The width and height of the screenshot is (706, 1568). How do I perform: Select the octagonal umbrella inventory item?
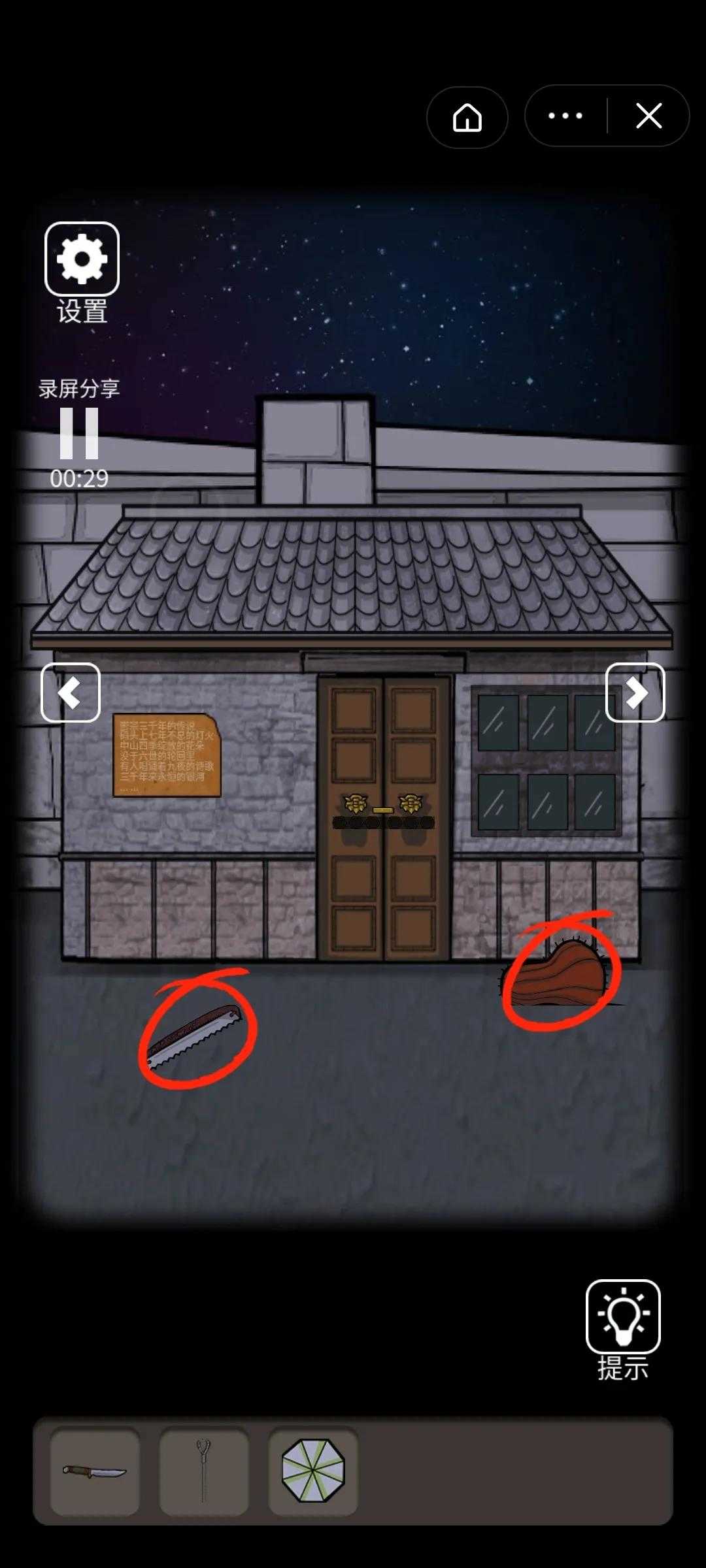pos(312,1471)
